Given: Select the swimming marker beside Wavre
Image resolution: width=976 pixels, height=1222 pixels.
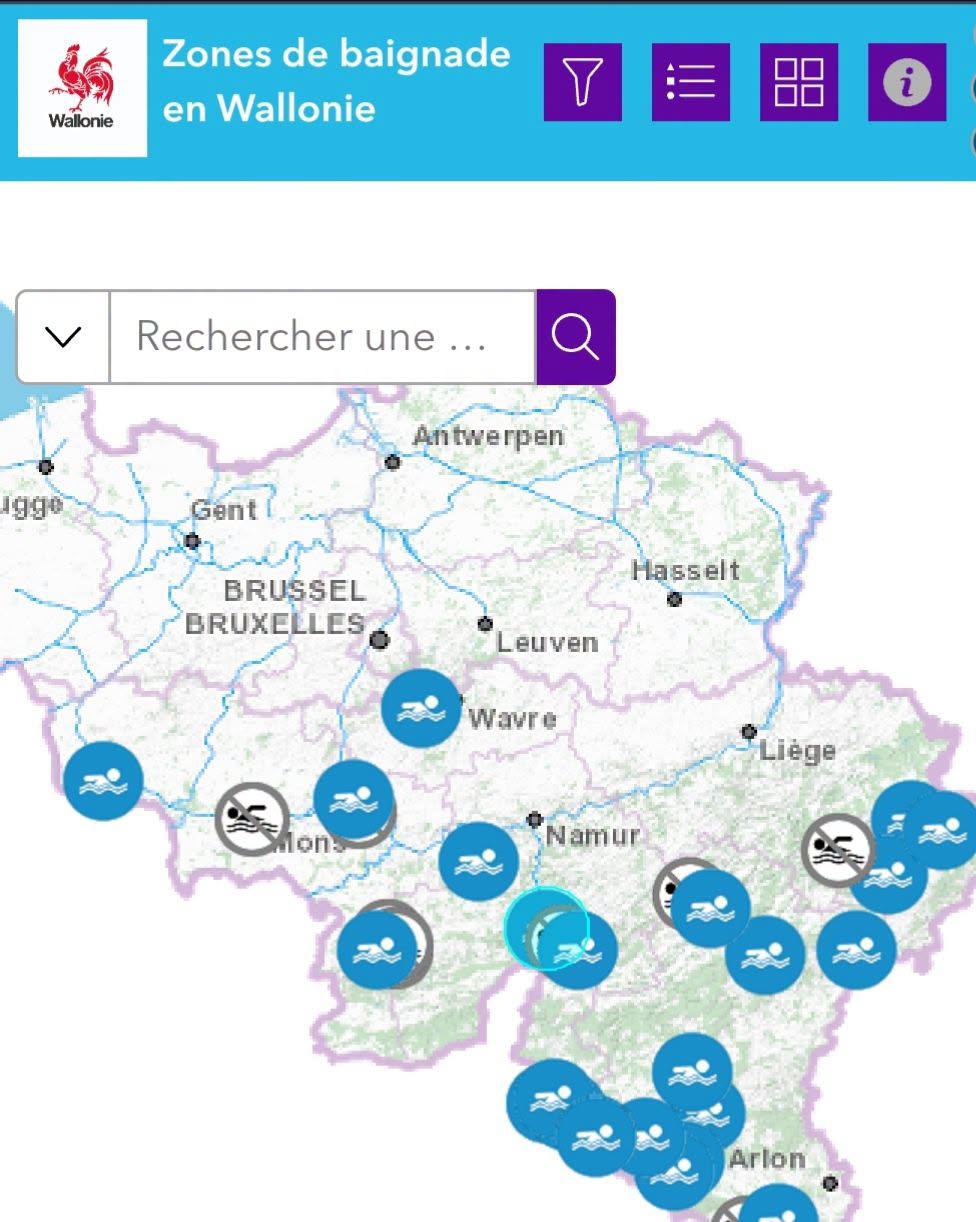Looking at the screenshot, I should click(421, 708).
